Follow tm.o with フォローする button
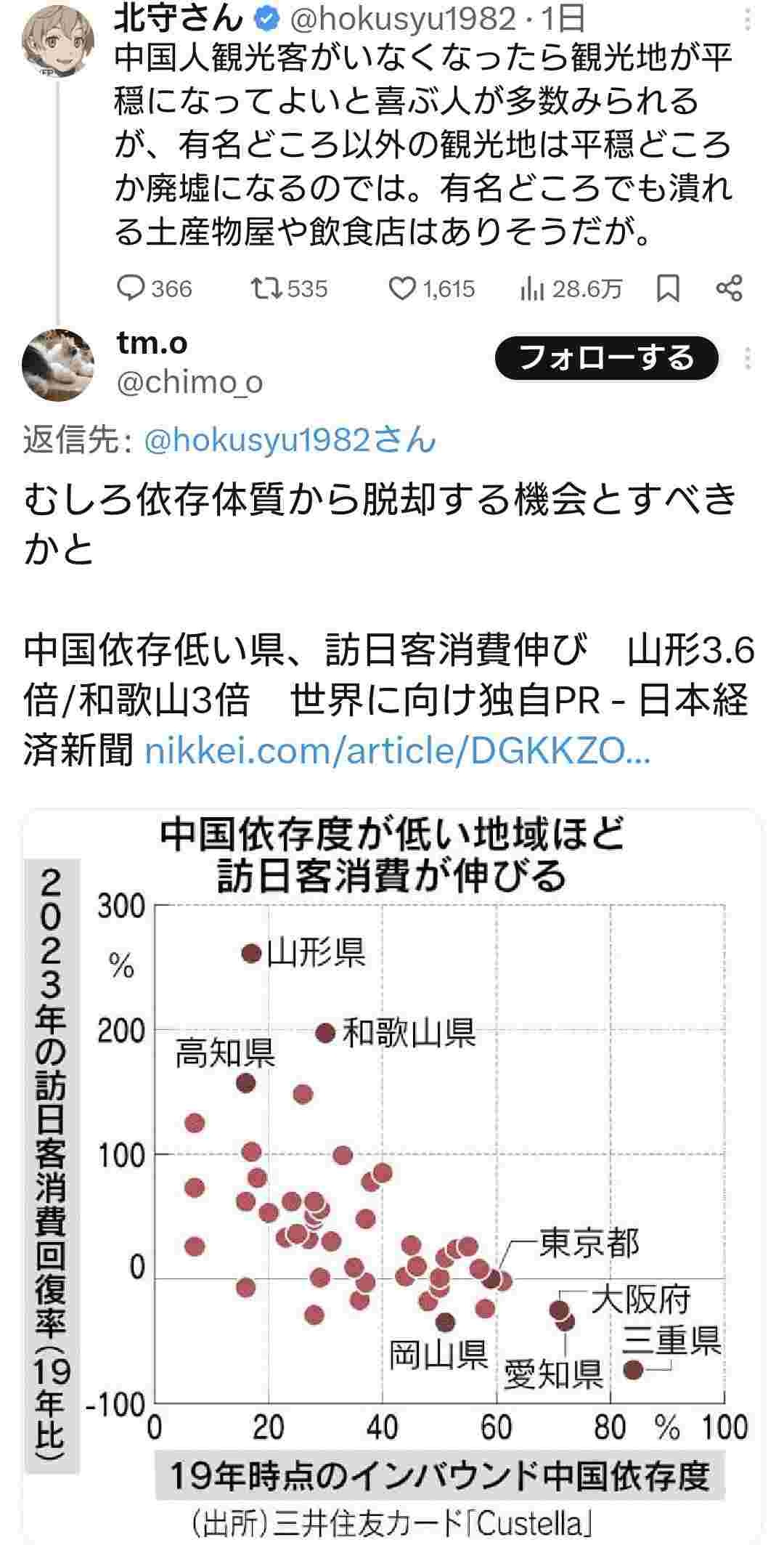The width and height of the screenshot is (784, 1545). coord(607,358)
